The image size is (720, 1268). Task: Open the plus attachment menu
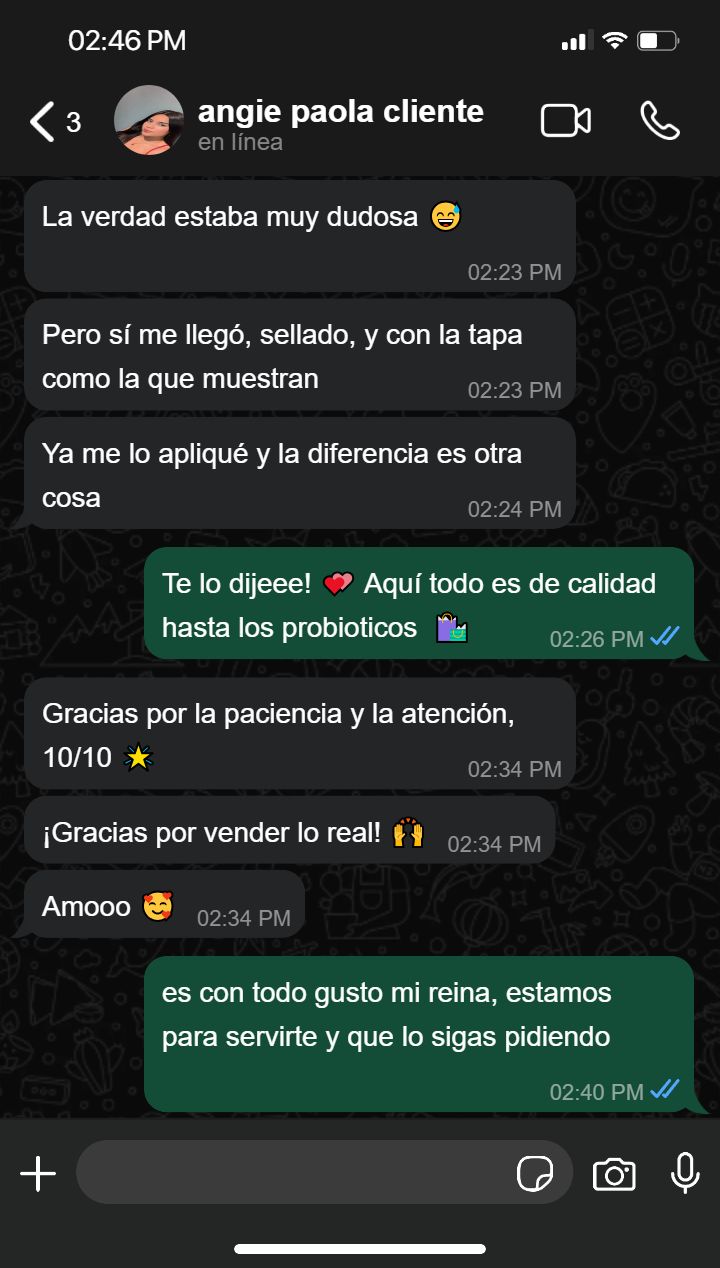coord(38,1173)
